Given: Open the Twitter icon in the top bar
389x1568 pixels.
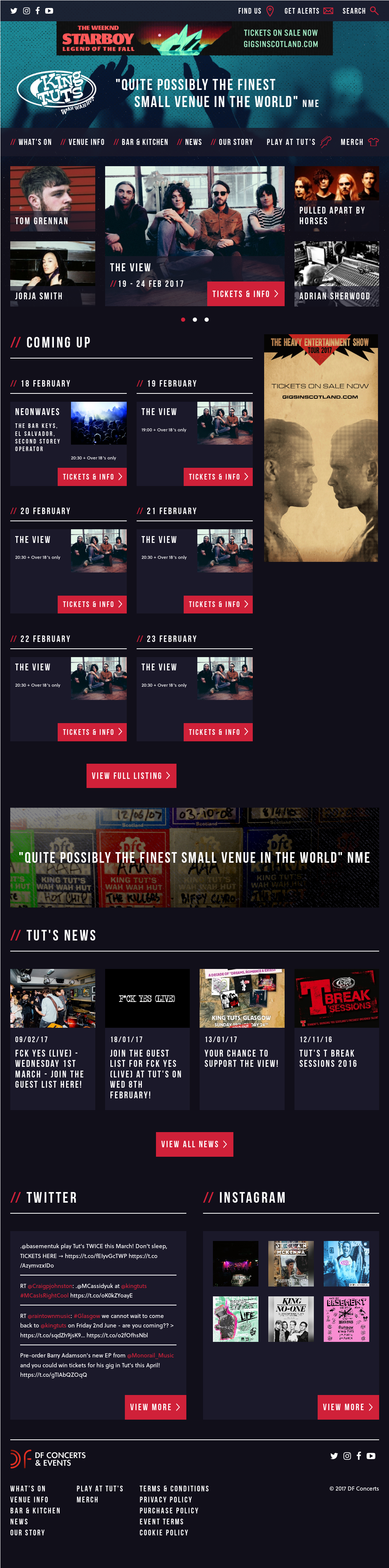Looking at the screenshot, I should point(14,11).
